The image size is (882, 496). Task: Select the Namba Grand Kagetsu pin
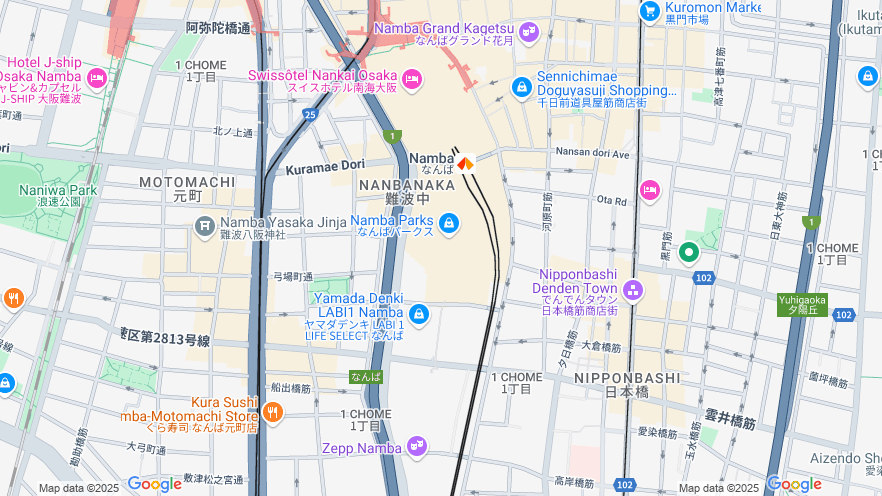[x=528, y=33]
